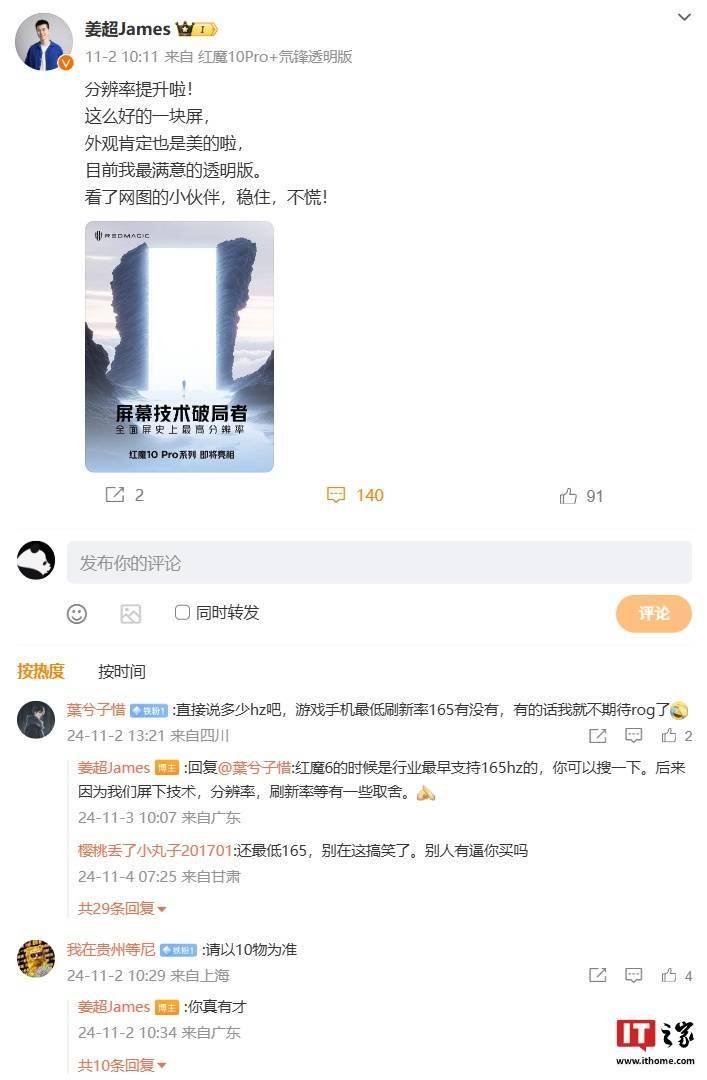This screenshot has height=1080, width=707.
Task: Expand the chevron menu on 姜超James's post
Action: tap(684, 18)
